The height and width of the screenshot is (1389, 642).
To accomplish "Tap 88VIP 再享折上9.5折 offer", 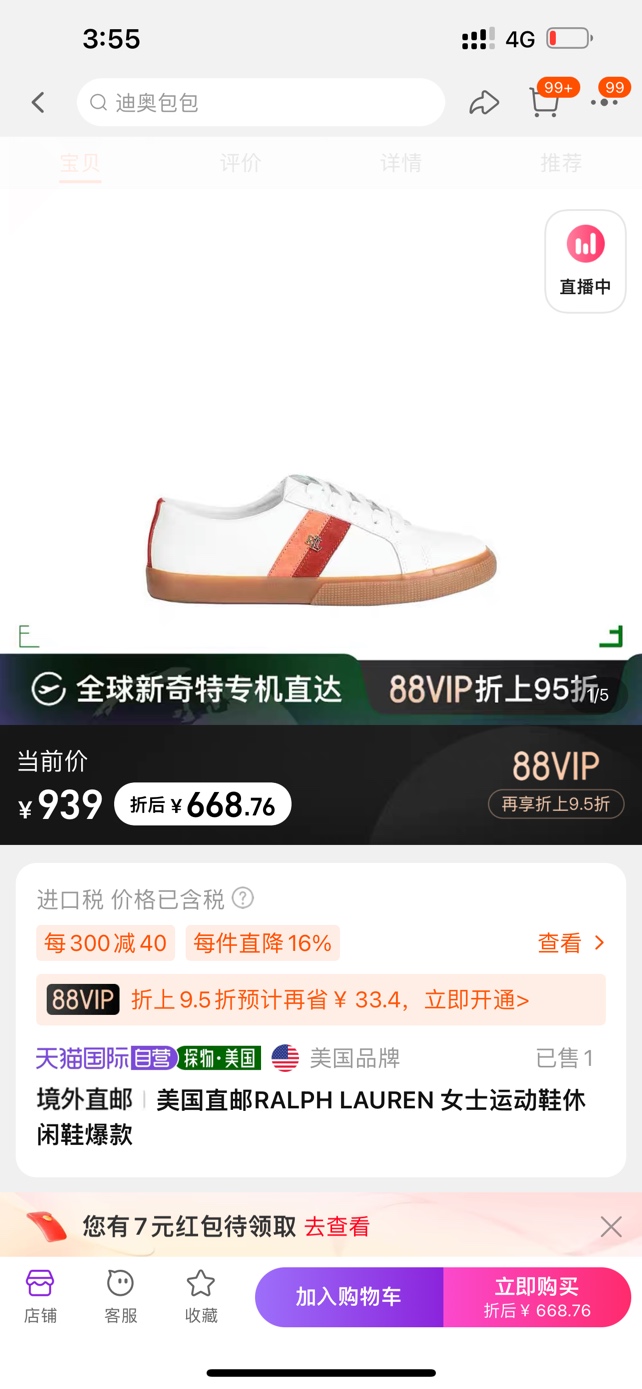I will (555, 803).
